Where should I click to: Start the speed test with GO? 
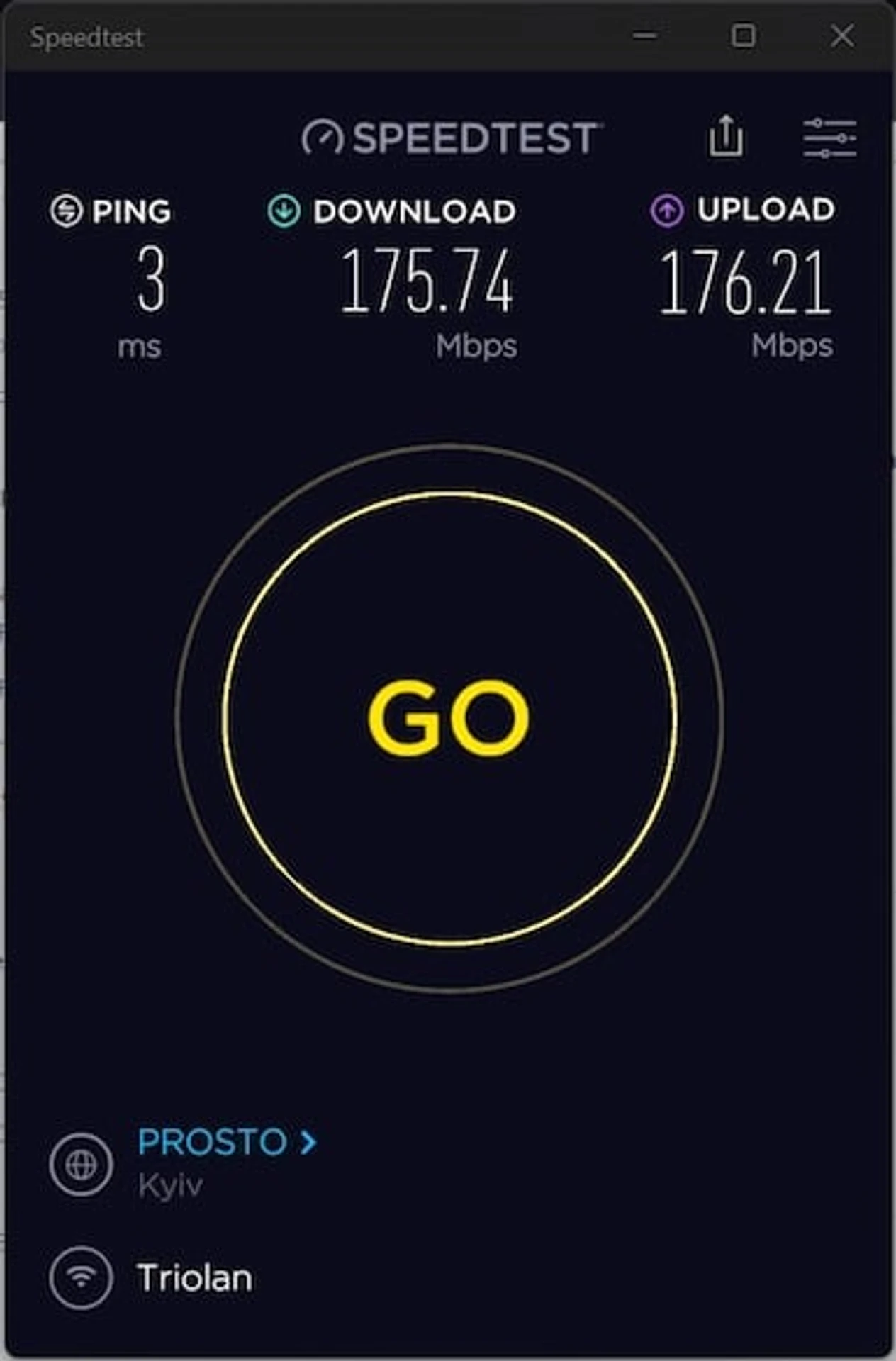click(449, 717)
